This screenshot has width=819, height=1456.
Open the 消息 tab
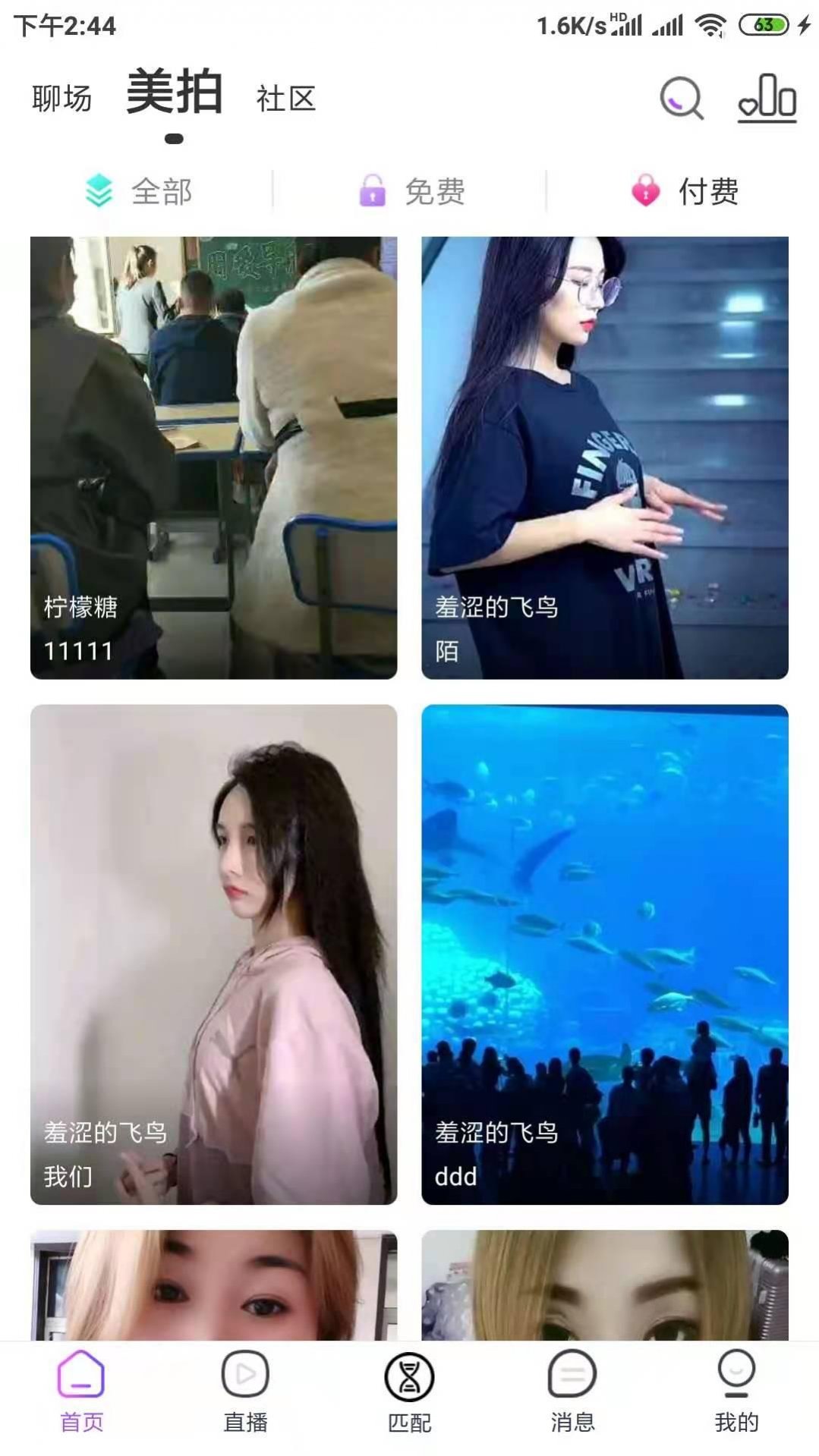pos(572,1392)
